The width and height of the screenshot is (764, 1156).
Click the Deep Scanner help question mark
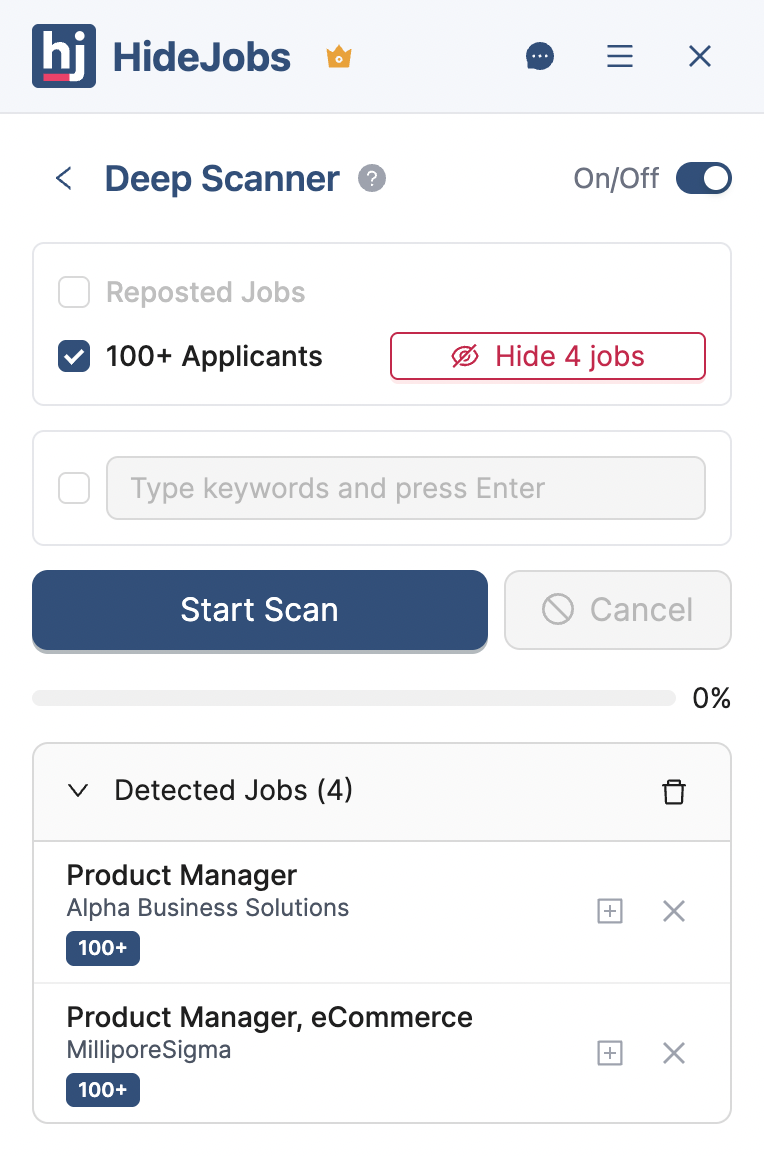[371, 178]
